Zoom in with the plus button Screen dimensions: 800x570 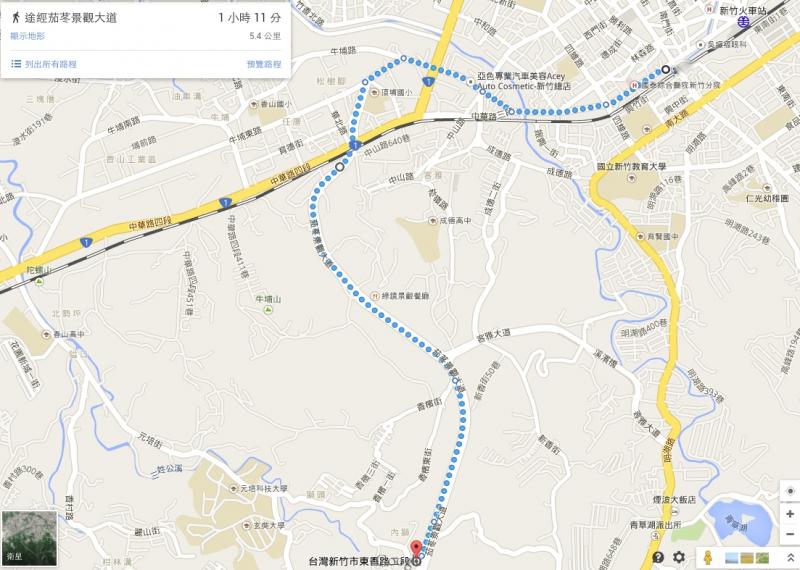[790, 513]
